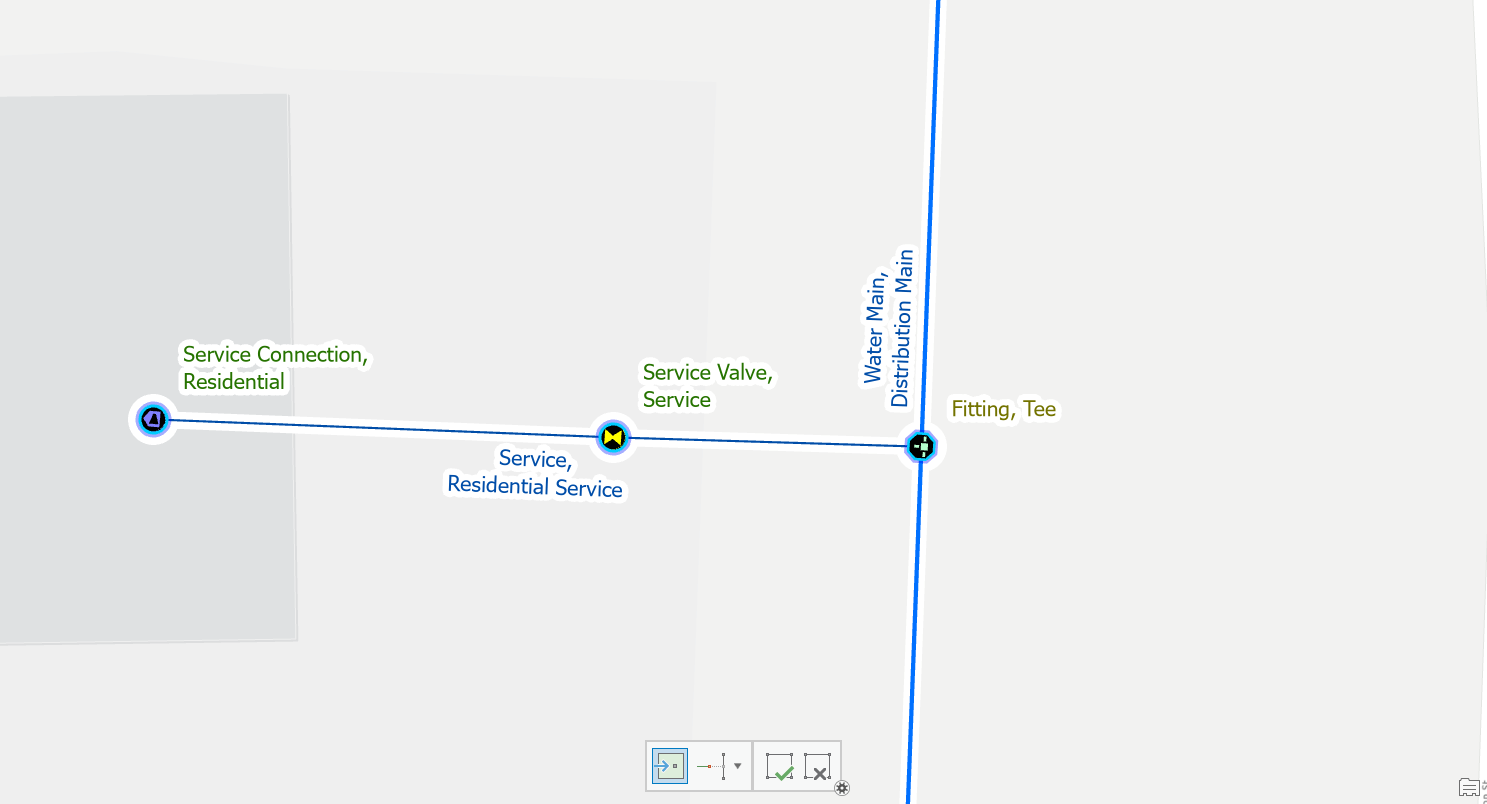Select the Service Connection Residential point
This screenshot has width=1487, height=804.
(153, 419)
